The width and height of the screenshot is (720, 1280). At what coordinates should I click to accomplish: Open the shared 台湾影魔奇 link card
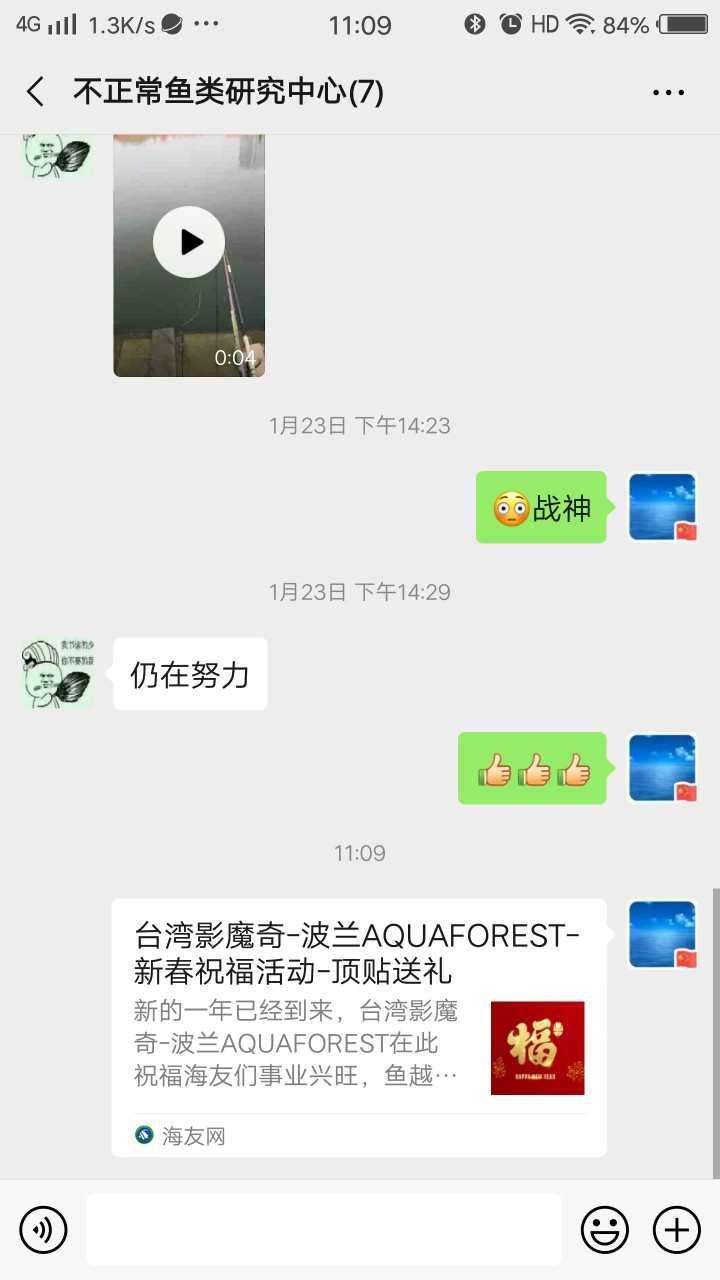point(358,1027)
